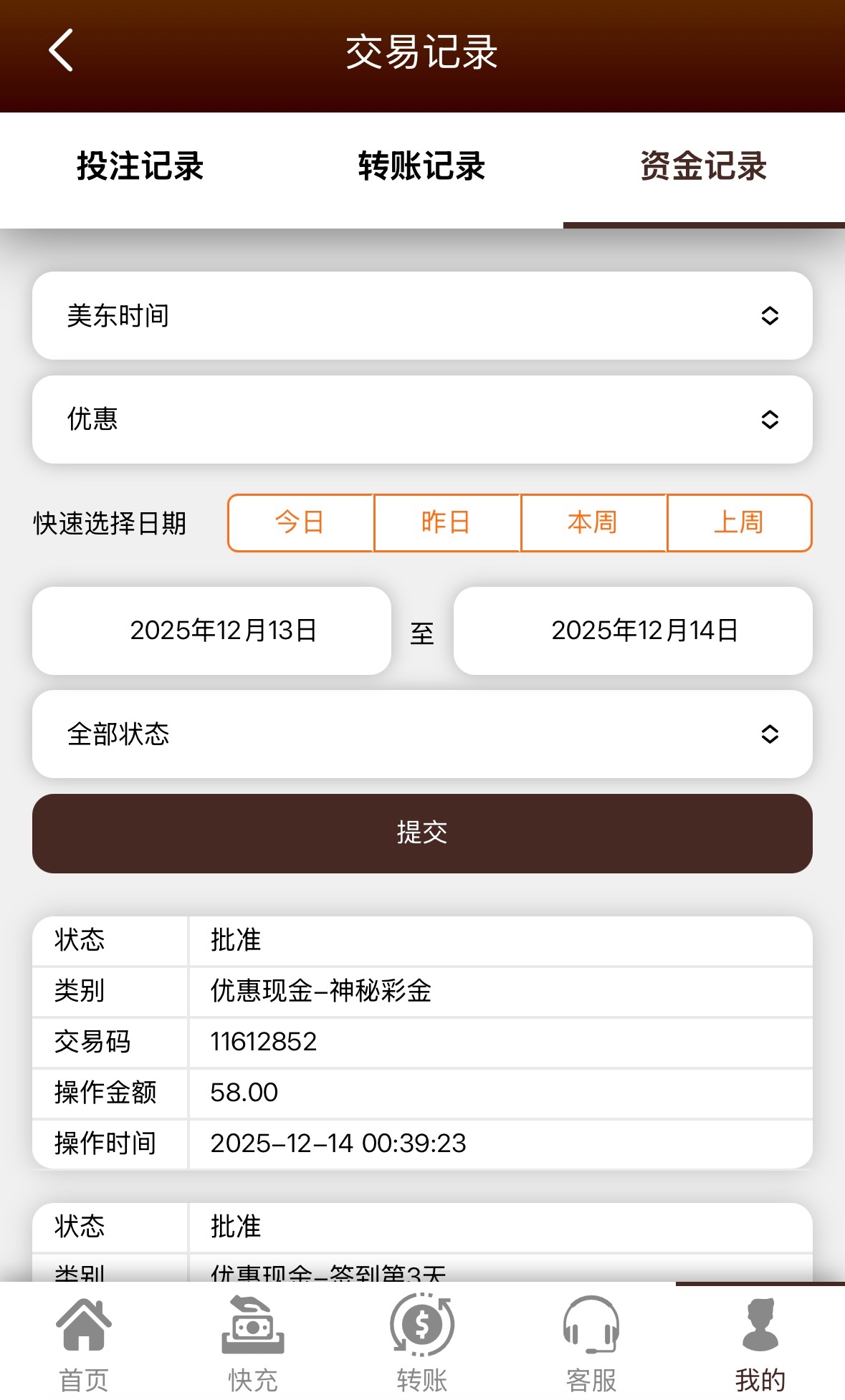Switch to the 投注记录 tab

pyautogui.click(x=140, y=167)
